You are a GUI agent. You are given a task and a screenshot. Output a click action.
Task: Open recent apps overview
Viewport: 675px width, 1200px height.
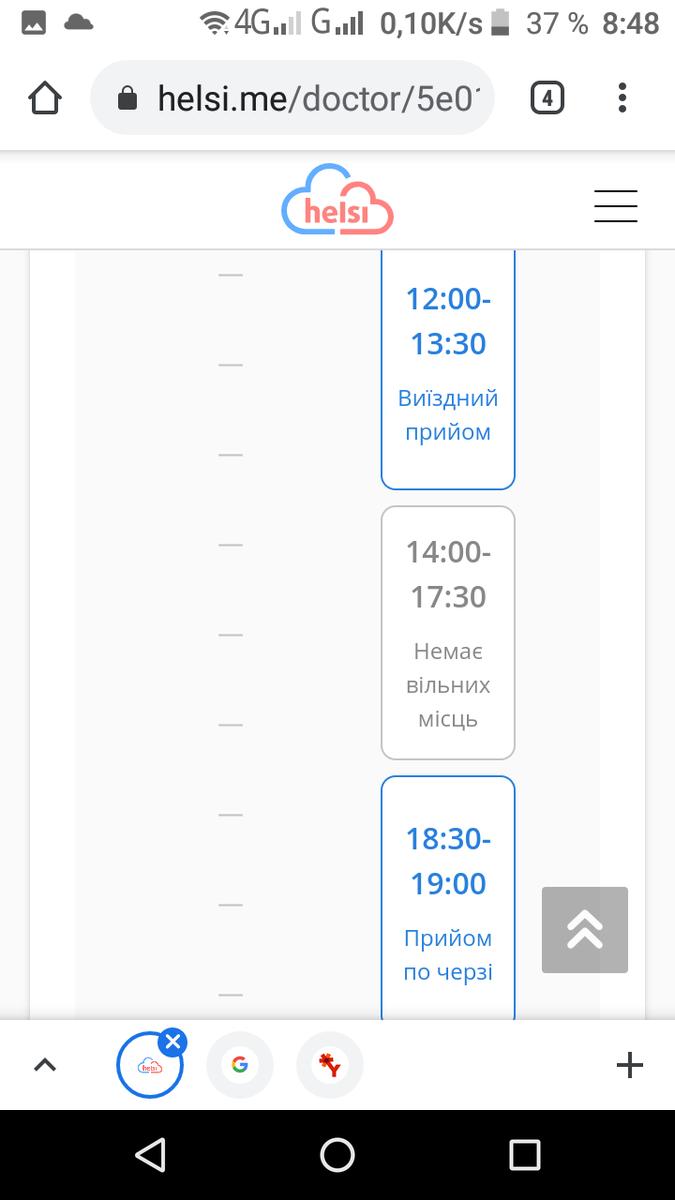point(524,1155)
